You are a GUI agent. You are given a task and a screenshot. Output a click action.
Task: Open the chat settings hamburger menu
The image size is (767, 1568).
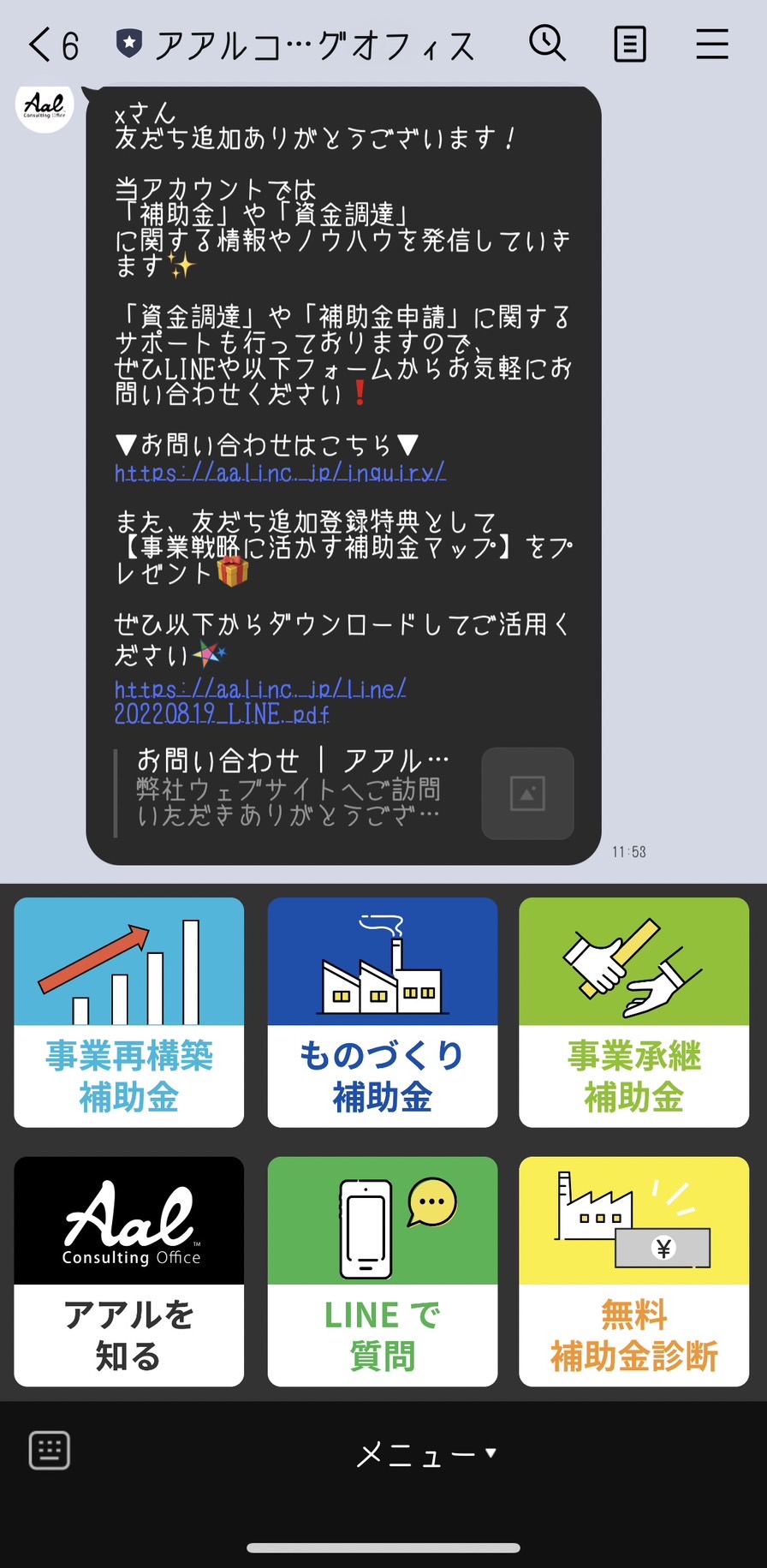click(711, 45)
